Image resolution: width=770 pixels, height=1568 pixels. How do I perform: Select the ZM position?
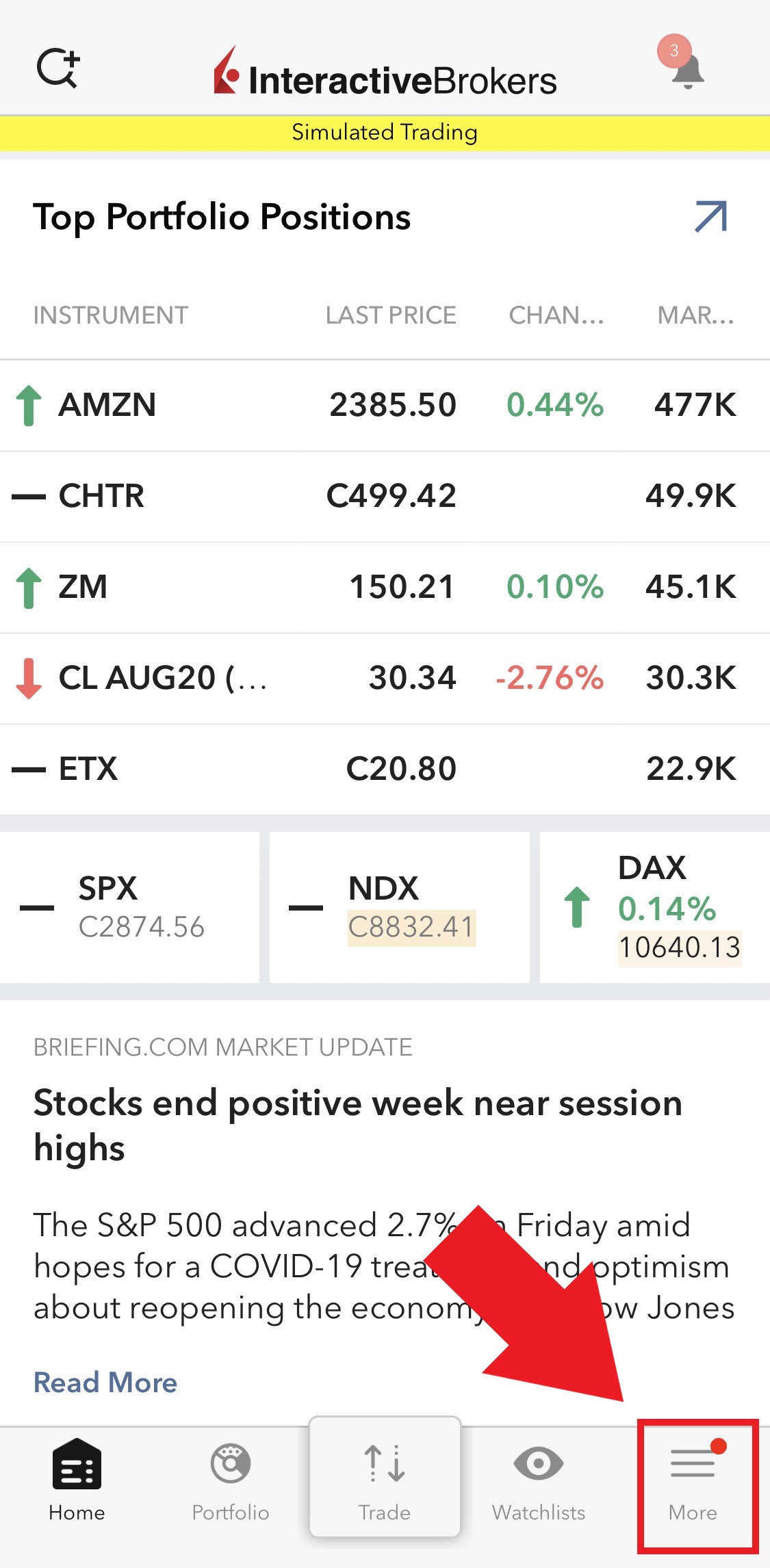[x=385, y=587]
